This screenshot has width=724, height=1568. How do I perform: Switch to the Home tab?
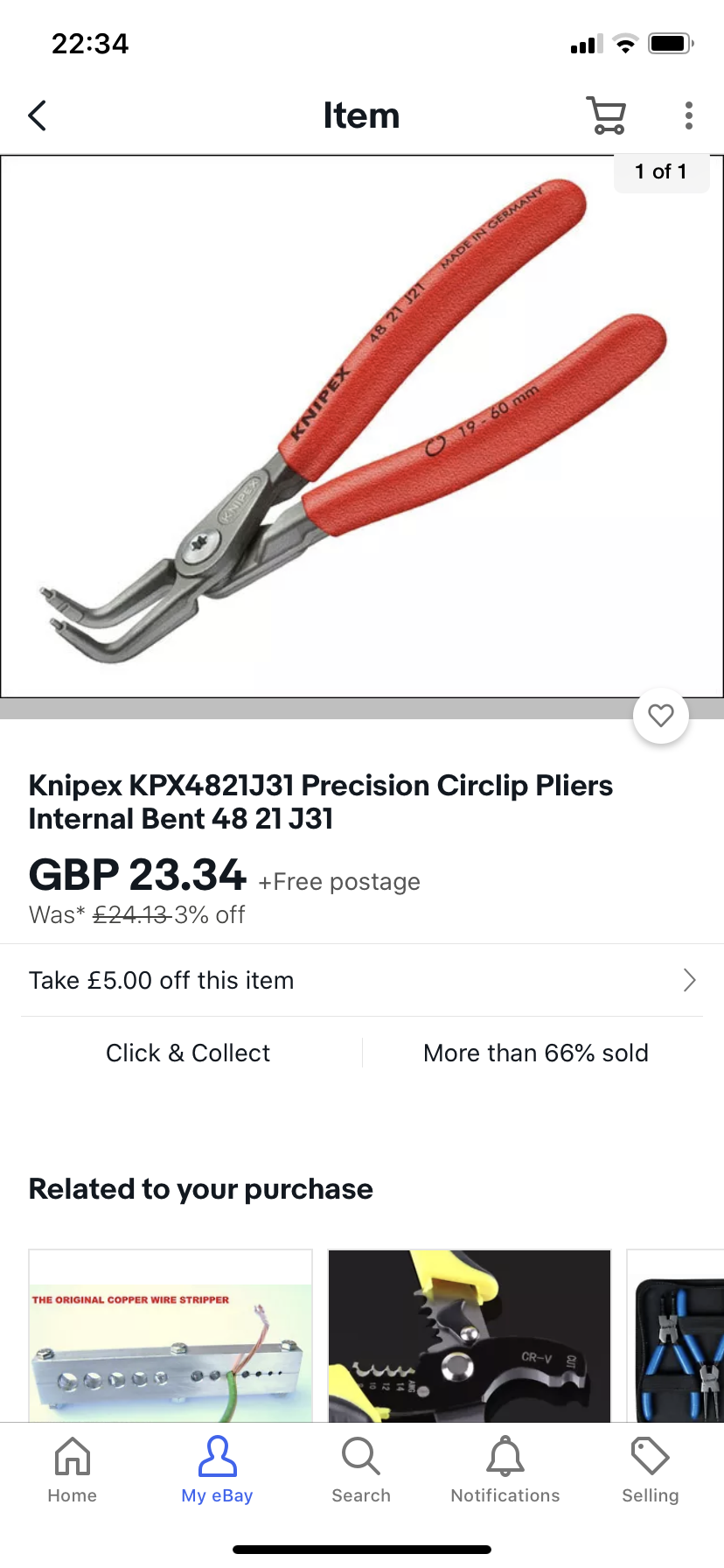pyautogui.click(x=73, y=1470)
